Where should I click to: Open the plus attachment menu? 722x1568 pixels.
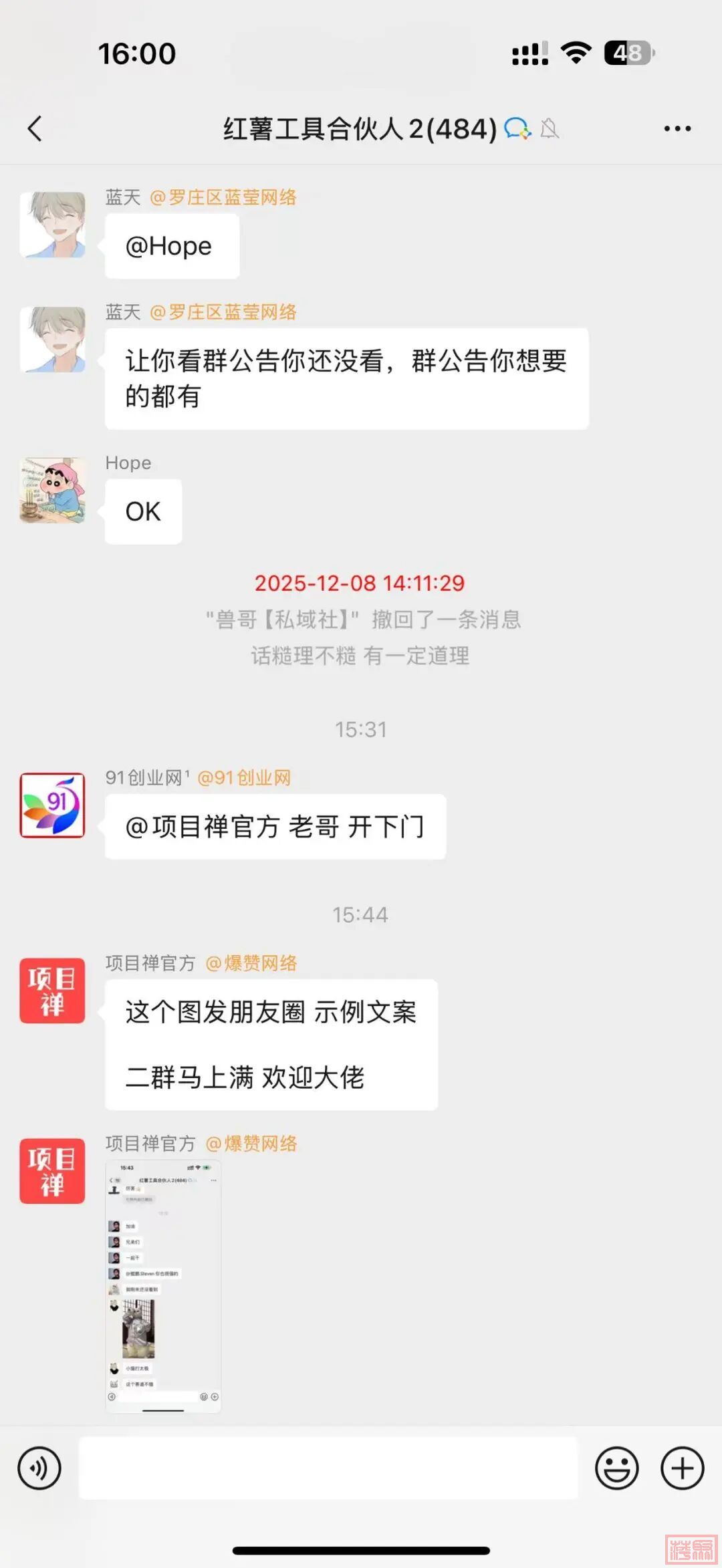(682, 1468)
